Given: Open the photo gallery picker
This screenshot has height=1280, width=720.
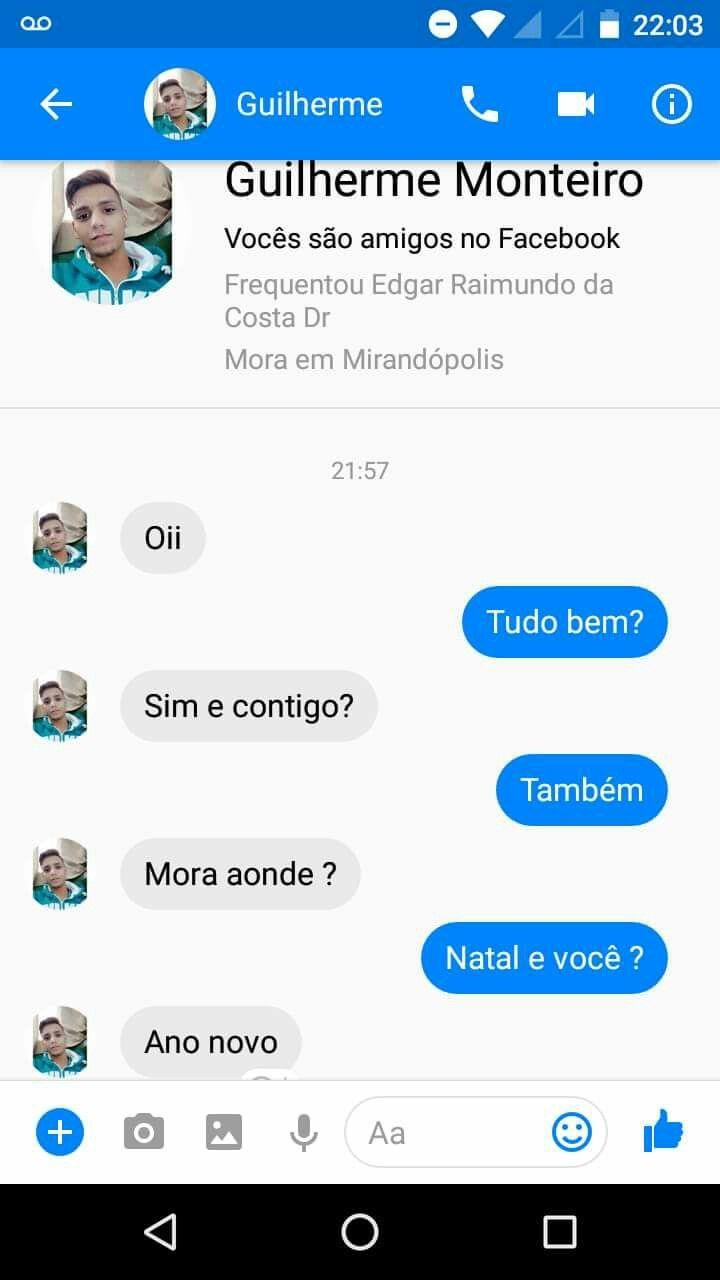Looking at the screenshot, I should coord(224,1133).
